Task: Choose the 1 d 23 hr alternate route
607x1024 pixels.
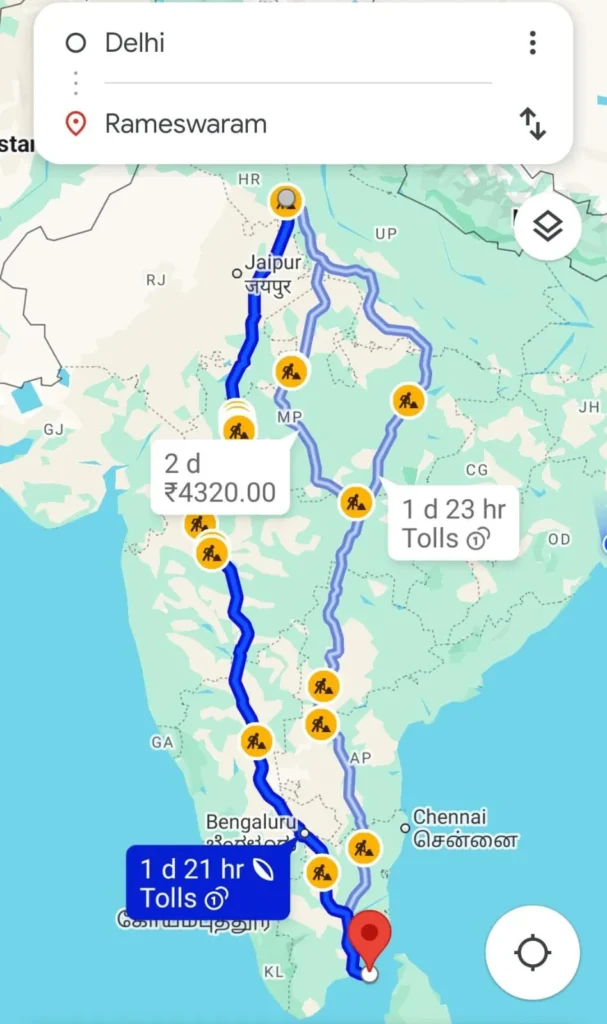Action: pos(453,524)
